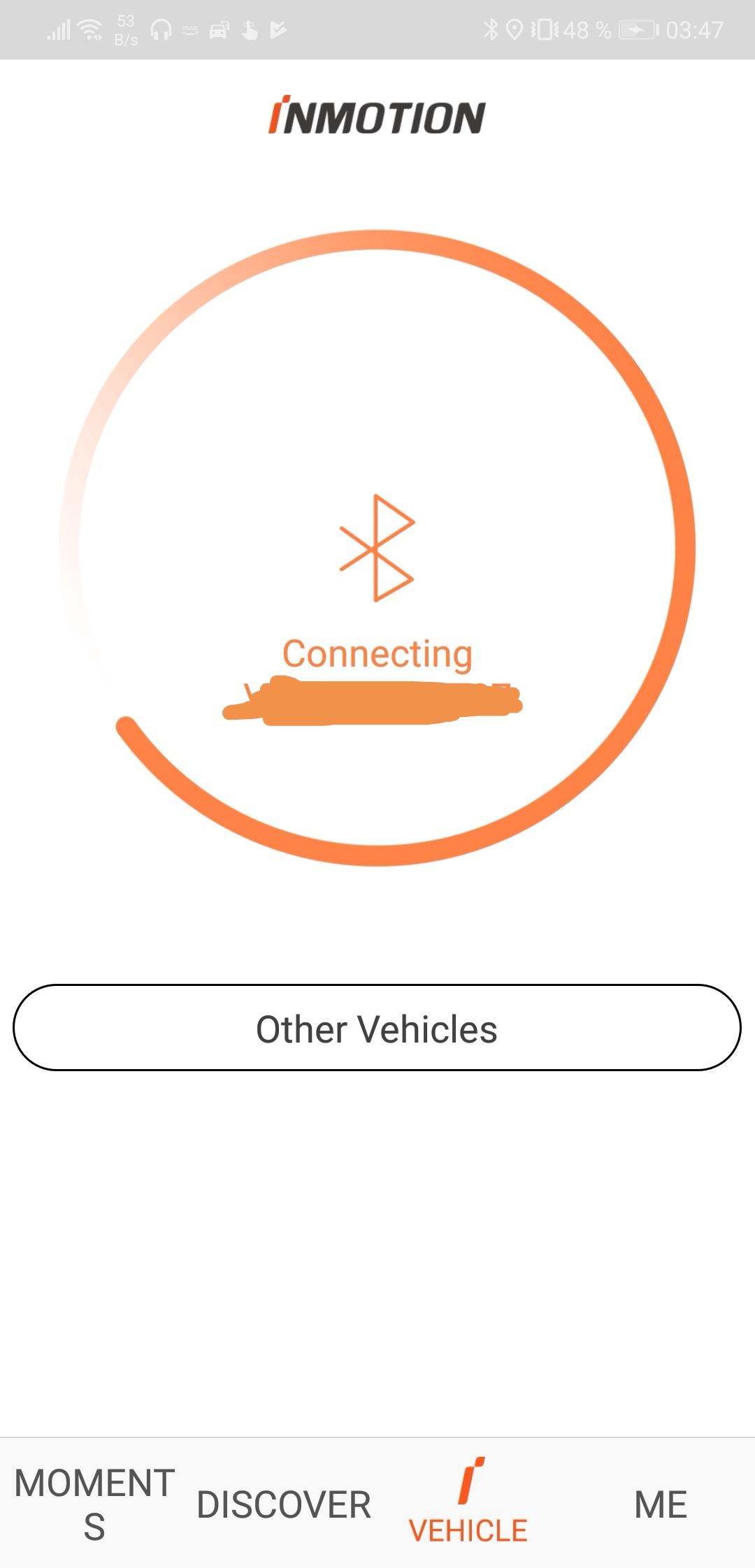Go to the Me tab
Screen dimensions: 755x1568
661,1504
